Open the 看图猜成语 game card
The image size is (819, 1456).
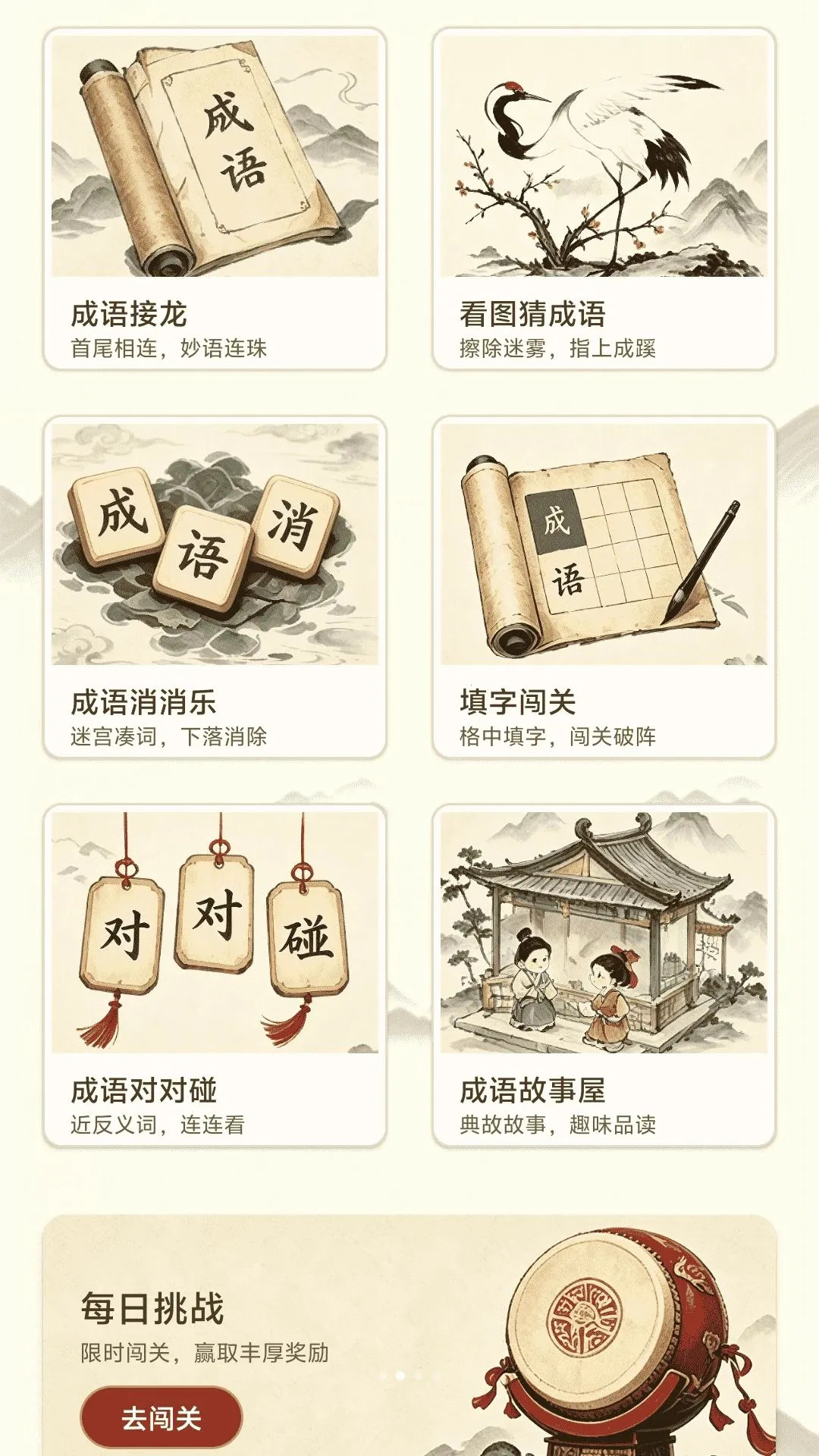604,199
